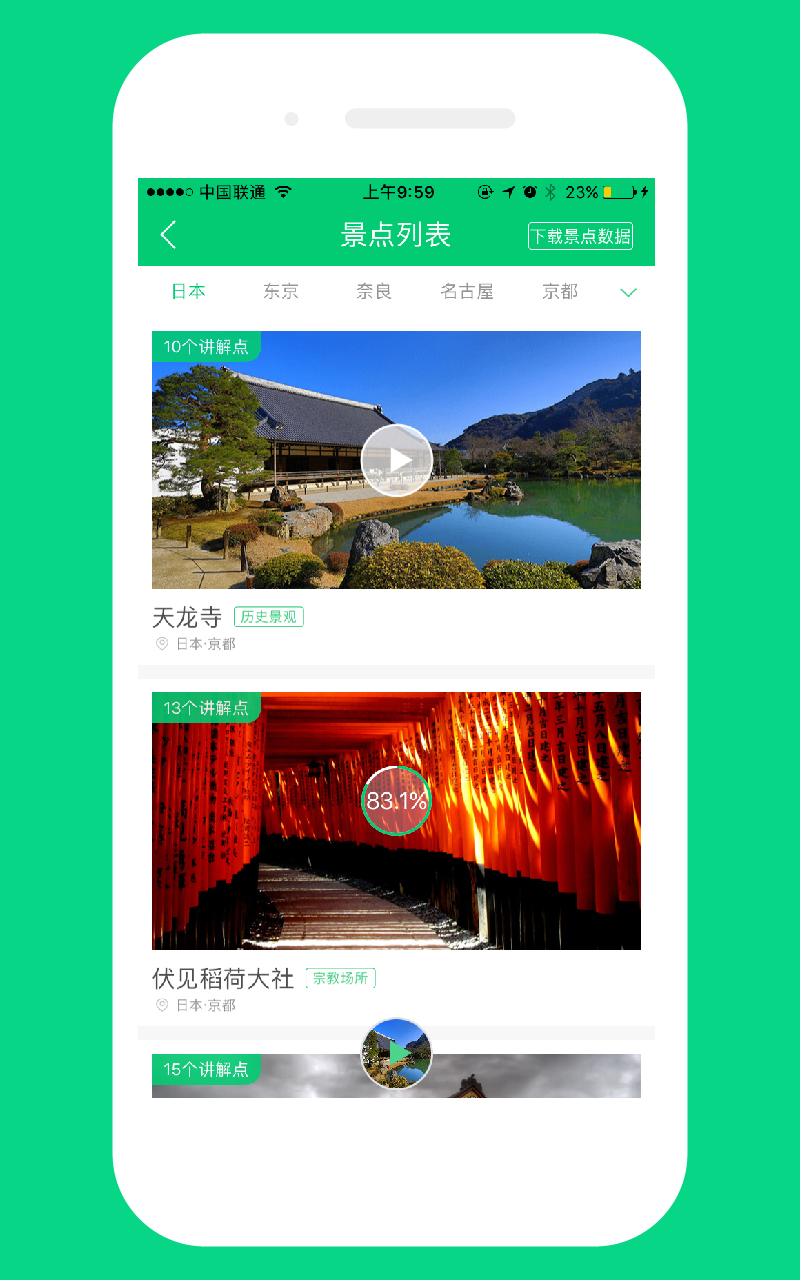Switch to the 名古屋 tab

(466, 291)
